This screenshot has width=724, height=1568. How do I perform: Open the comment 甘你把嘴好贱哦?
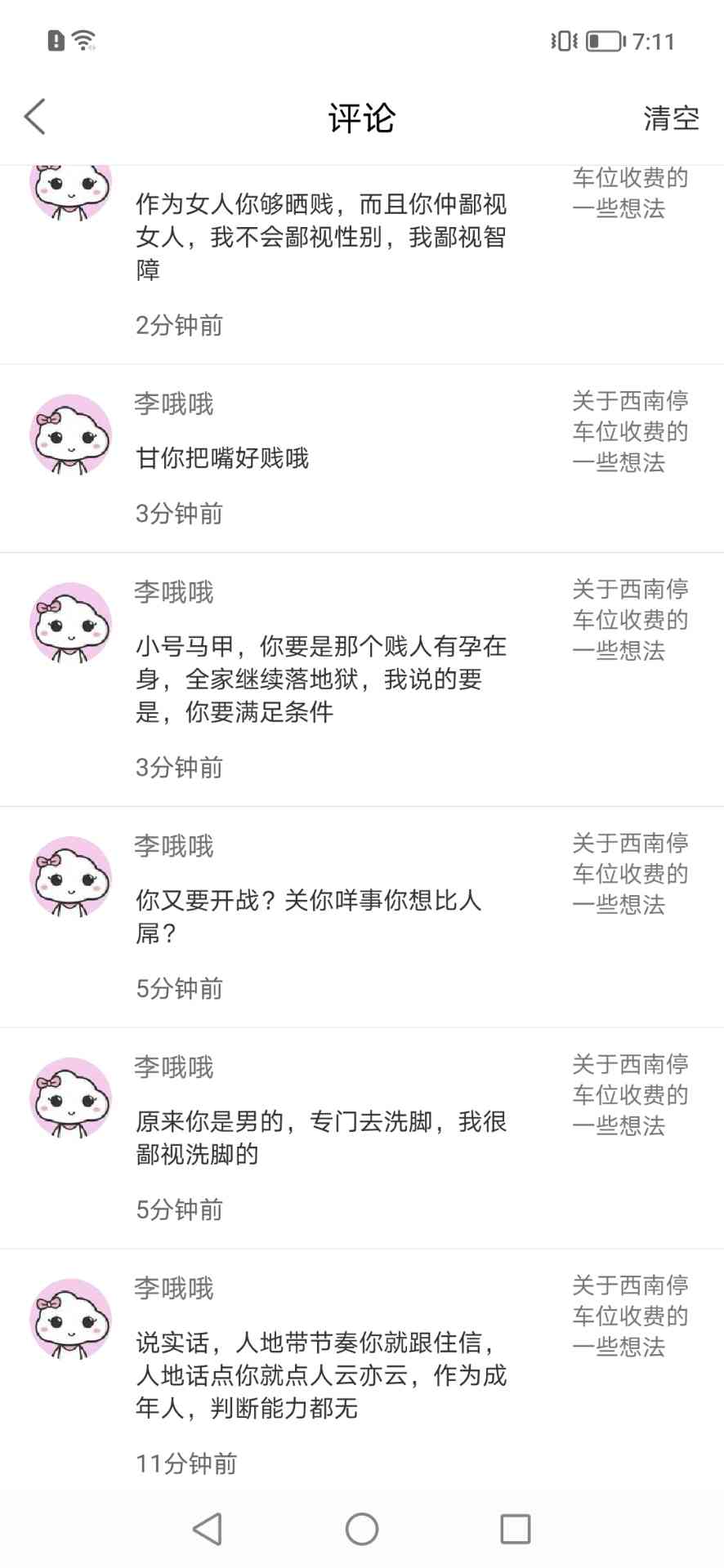pos(222,458)
